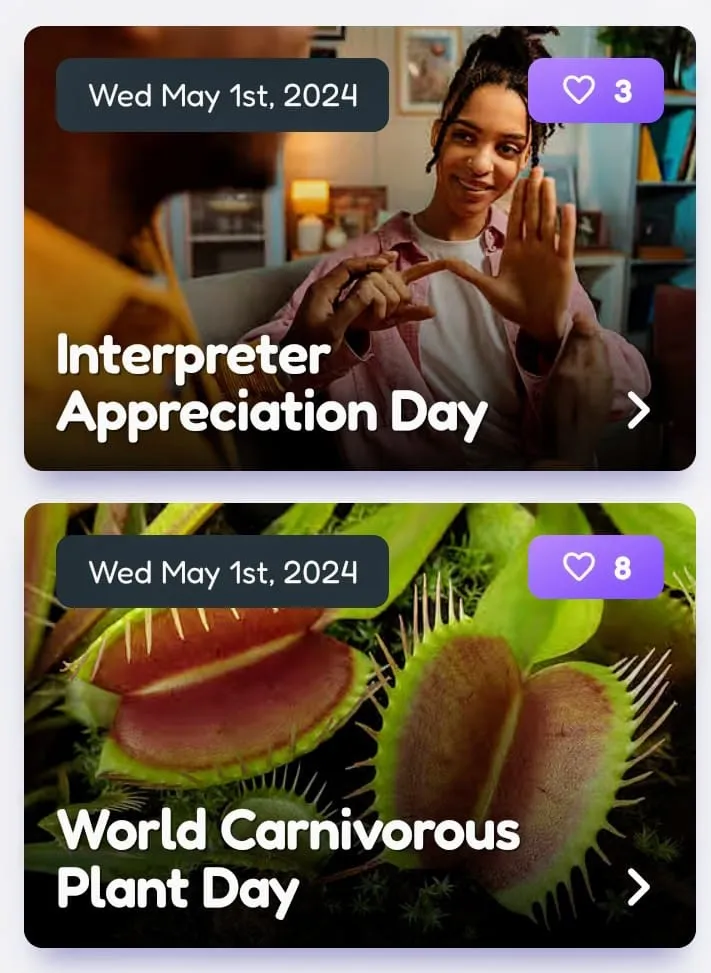Image resolution: width=711 pixels, height=973 pixels.
Task: Like Interpreter Appreciation Day
Action: click(x=596, y=91)
